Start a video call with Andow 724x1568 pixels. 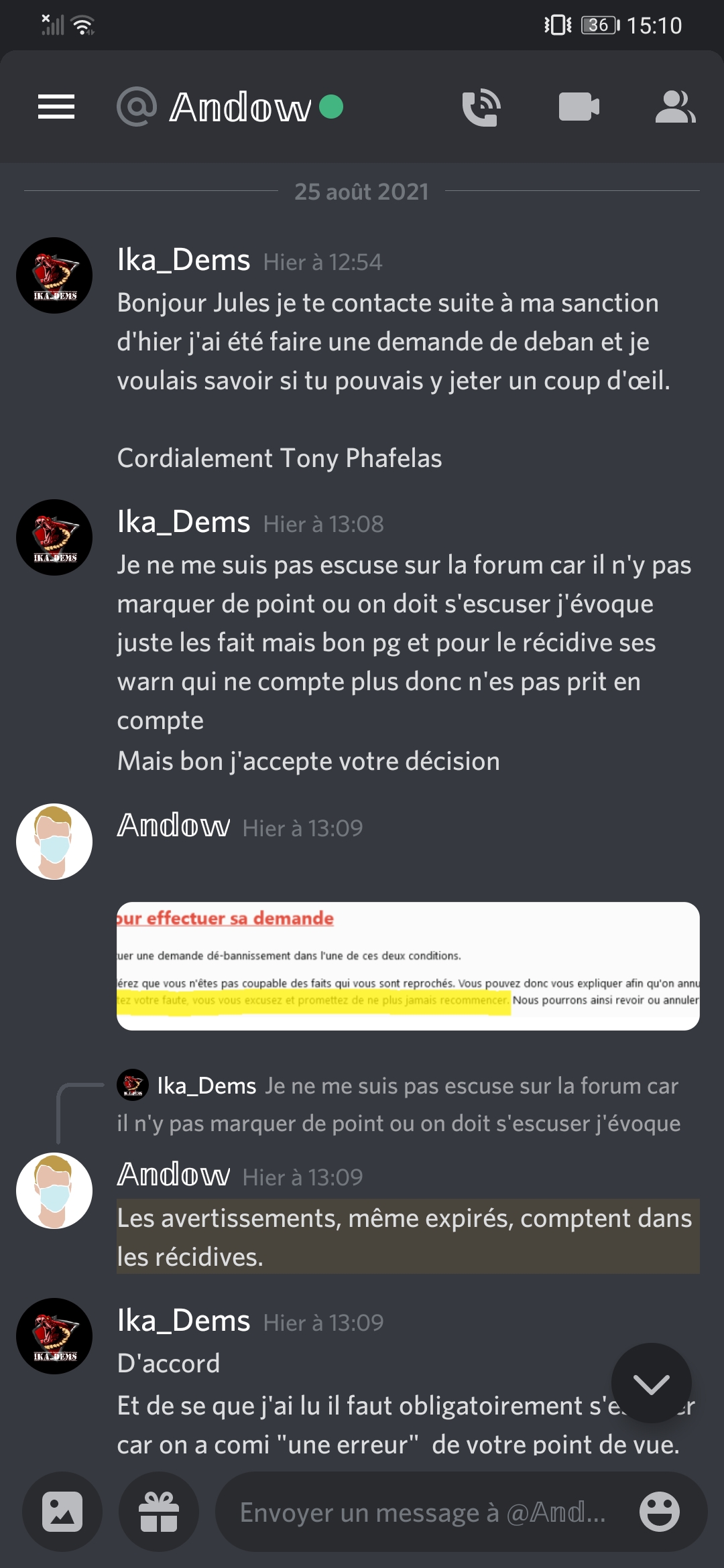(579, 107)
